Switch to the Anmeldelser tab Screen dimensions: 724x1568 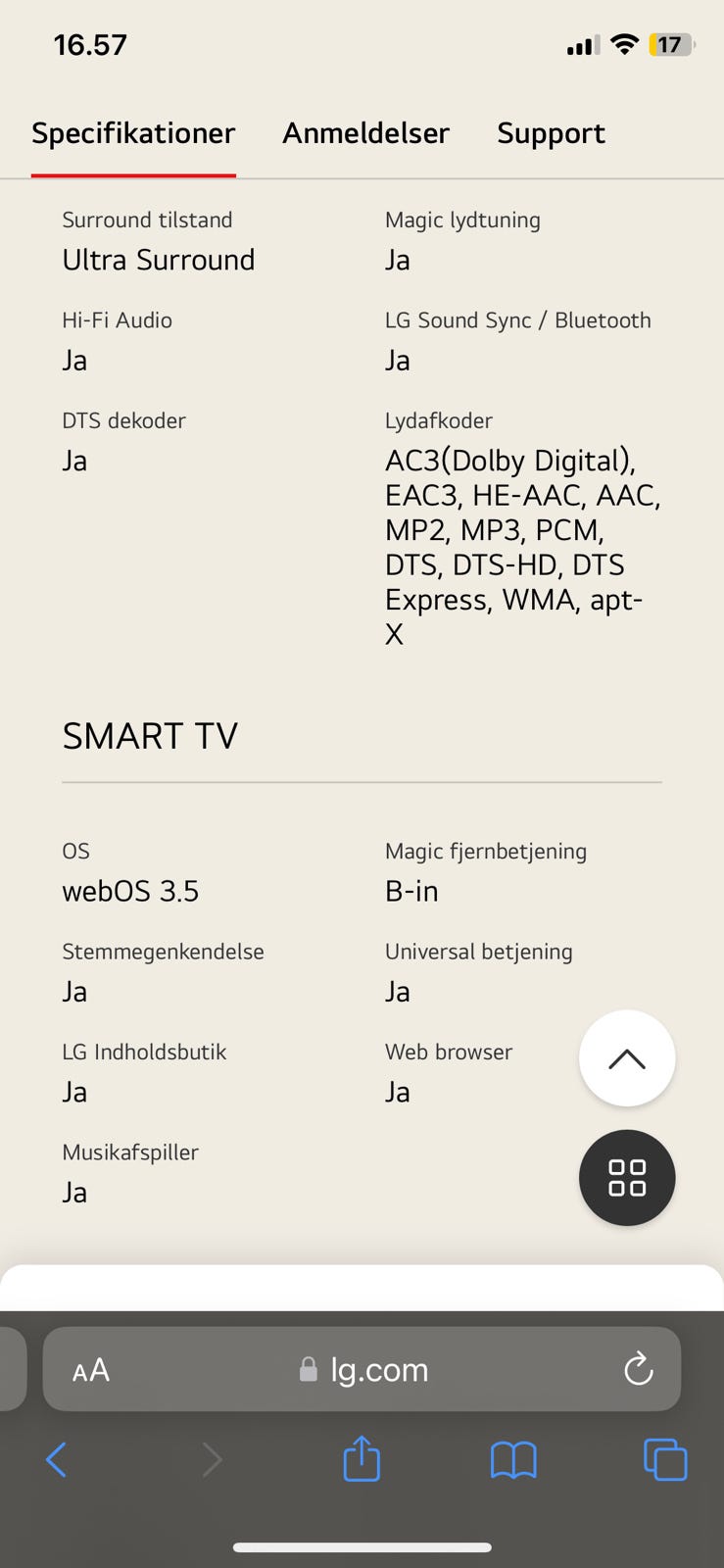tap(365, 133)
